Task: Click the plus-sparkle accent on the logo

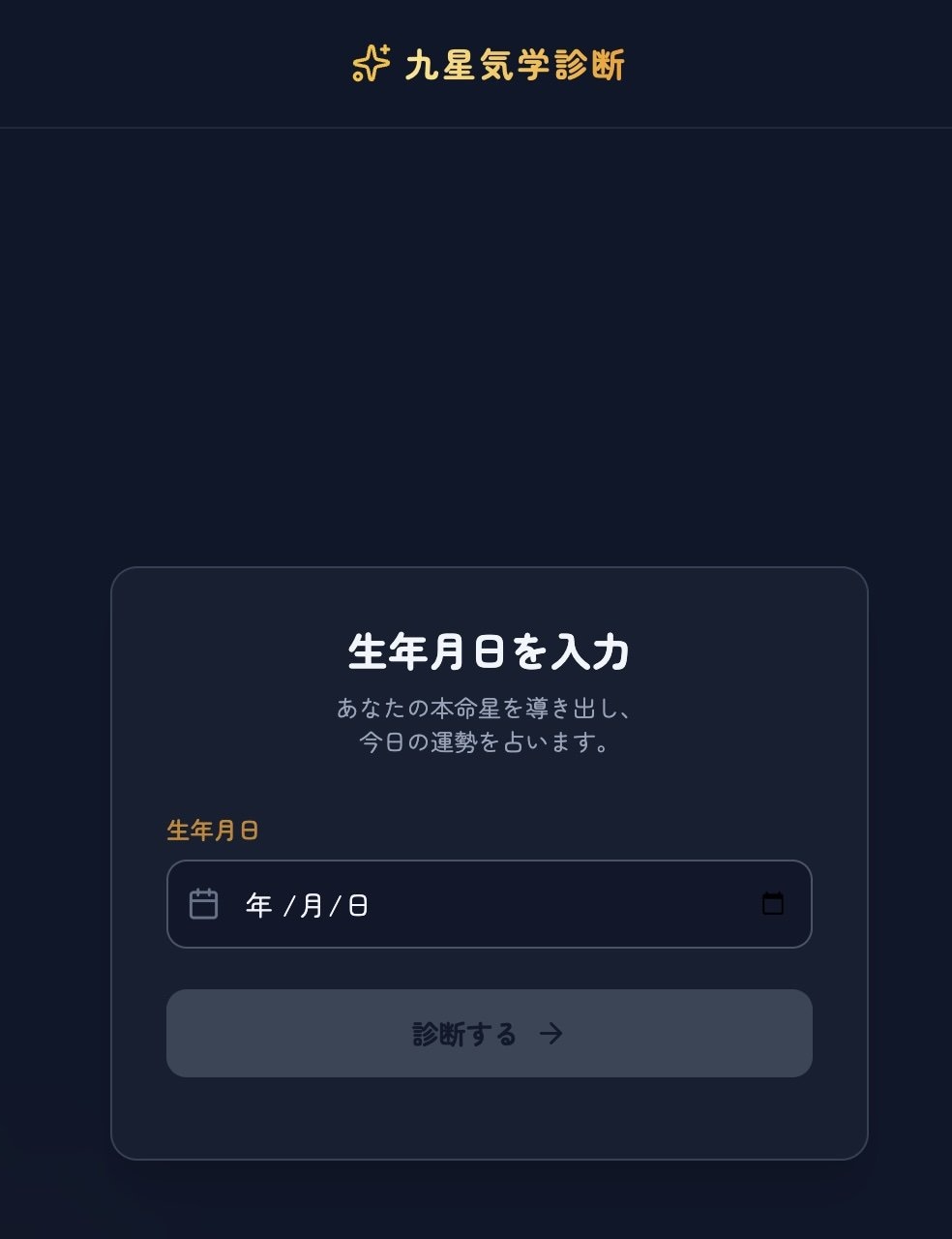Action: [x=384, y=50]
